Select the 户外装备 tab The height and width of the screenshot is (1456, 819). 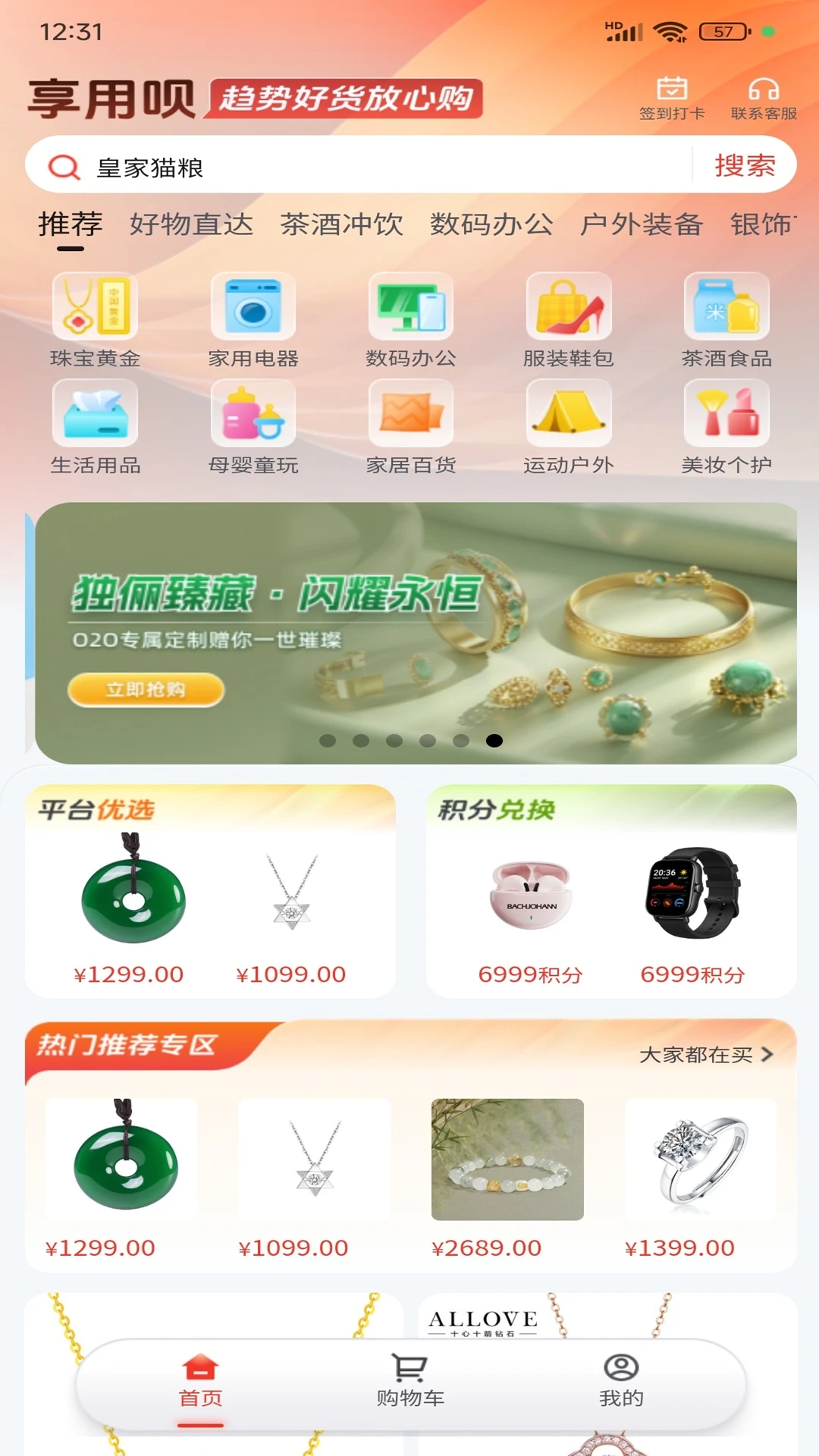pyautogui.click(x=642, y=224)
